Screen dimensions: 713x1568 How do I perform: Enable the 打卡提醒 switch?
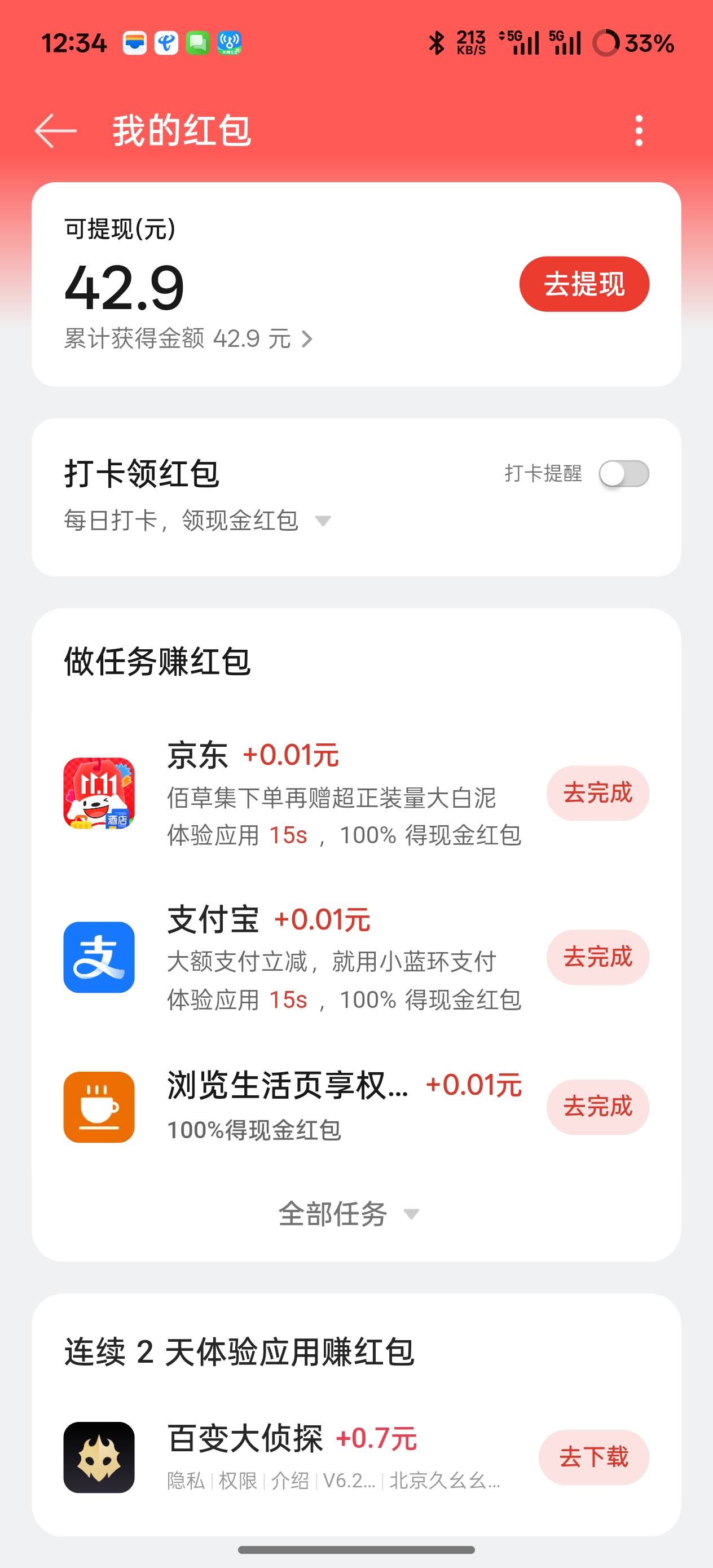(623, 474)
